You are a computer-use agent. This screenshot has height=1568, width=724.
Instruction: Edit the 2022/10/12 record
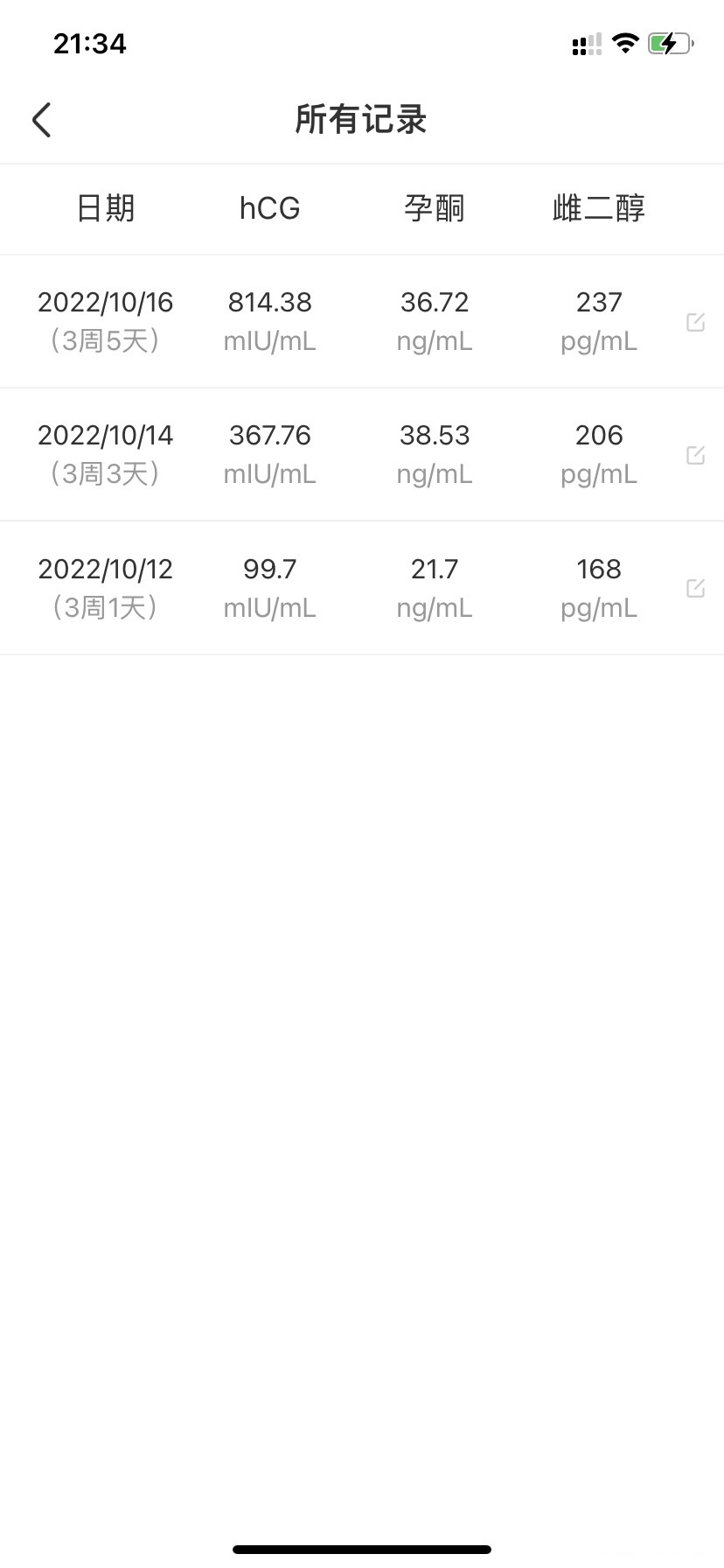695,588
